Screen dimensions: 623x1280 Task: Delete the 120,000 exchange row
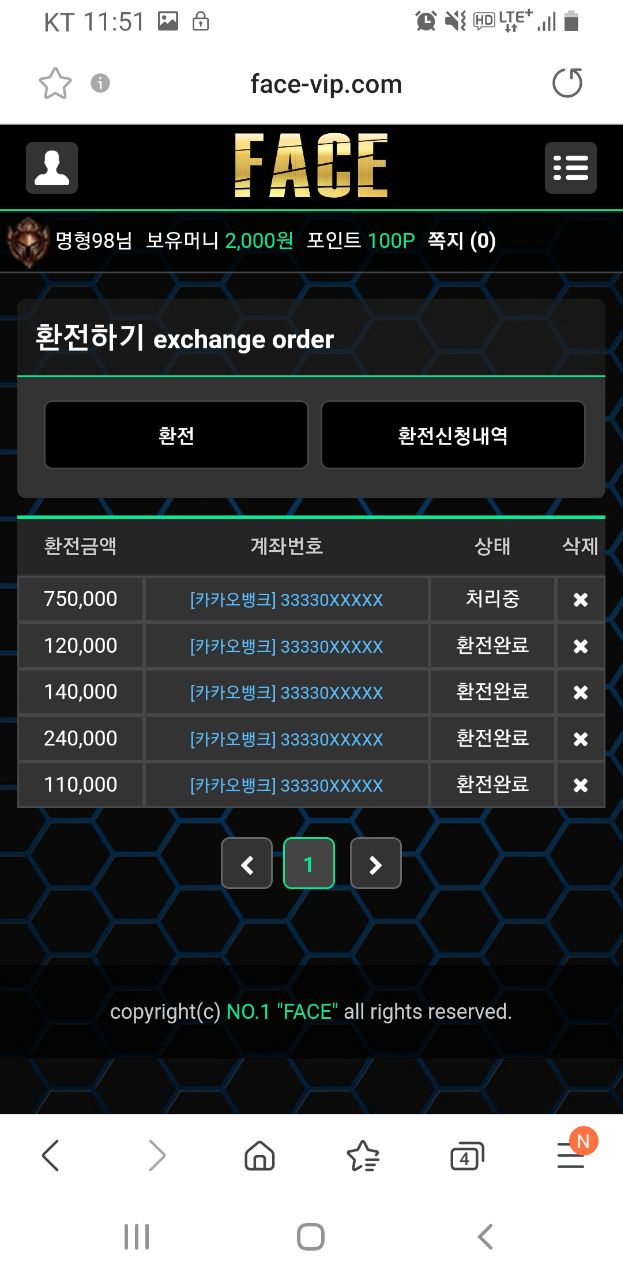[580, 646]
